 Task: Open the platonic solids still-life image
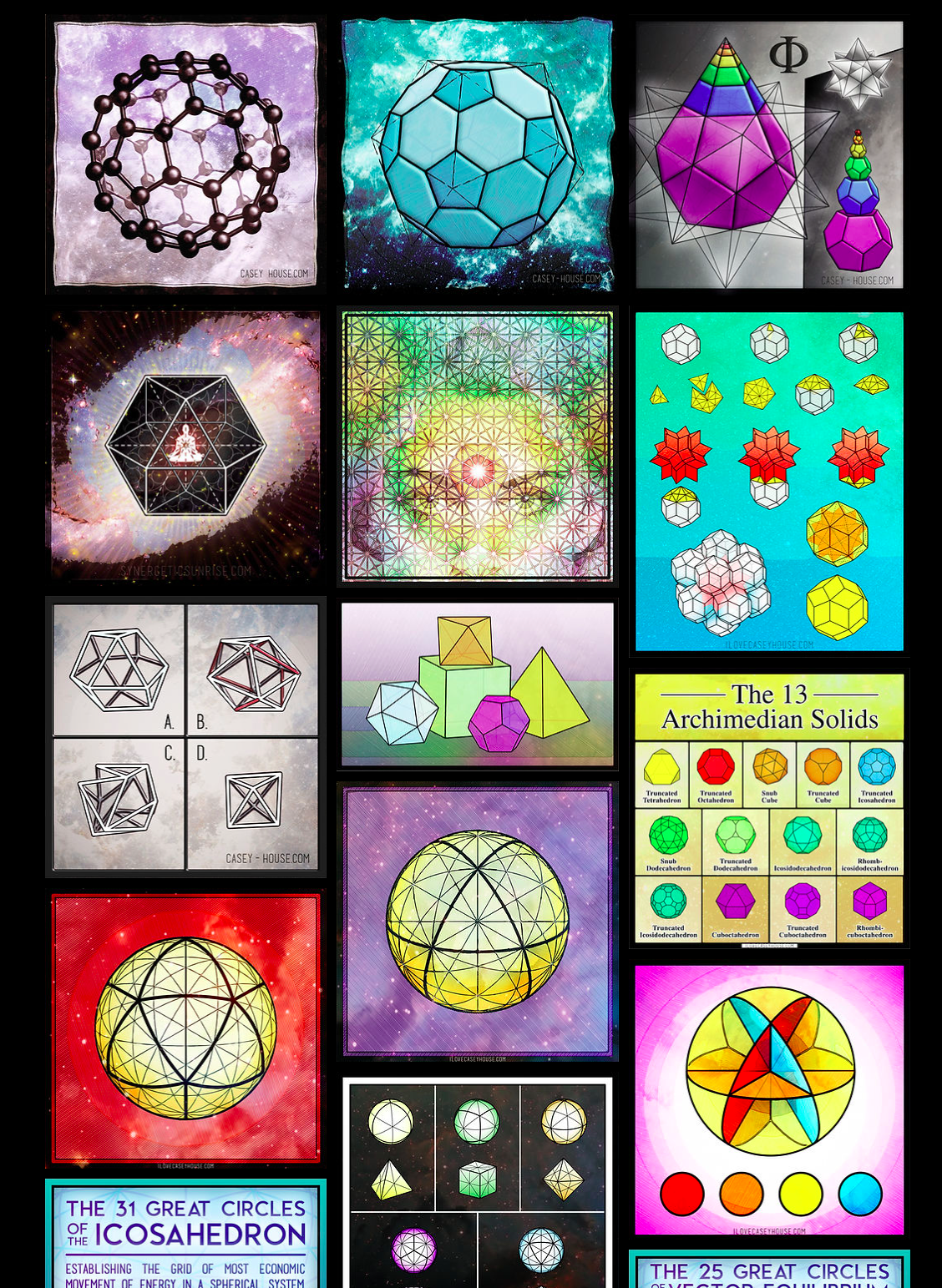coord(477,683)
